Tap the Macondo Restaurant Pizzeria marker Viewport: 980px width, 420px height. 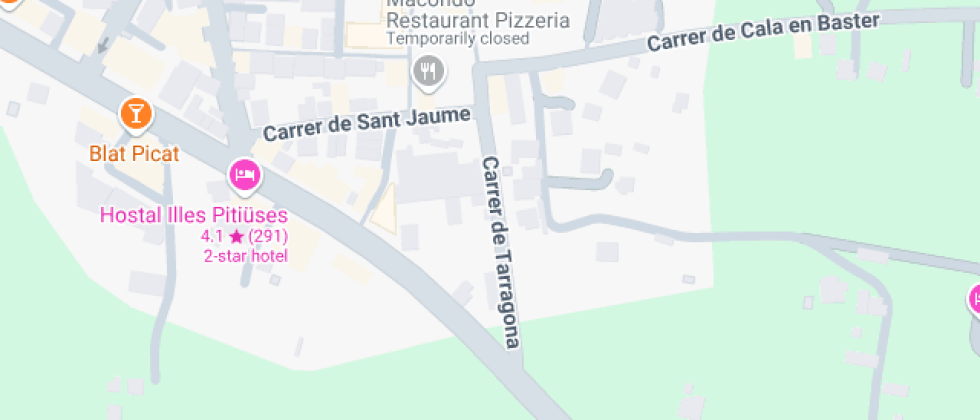(x=429, y=71)
